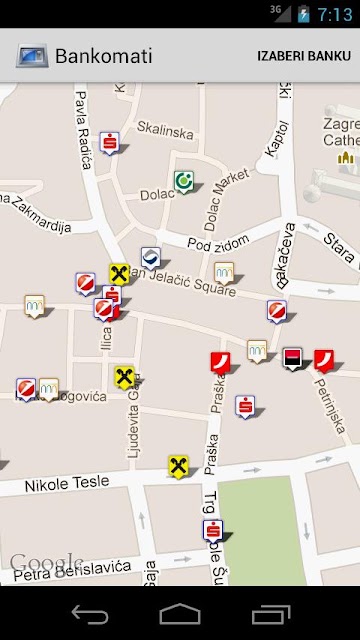This screenshot has width=360, height=640.
Task: Go back with the system back button
Action: tap(90, 614)
